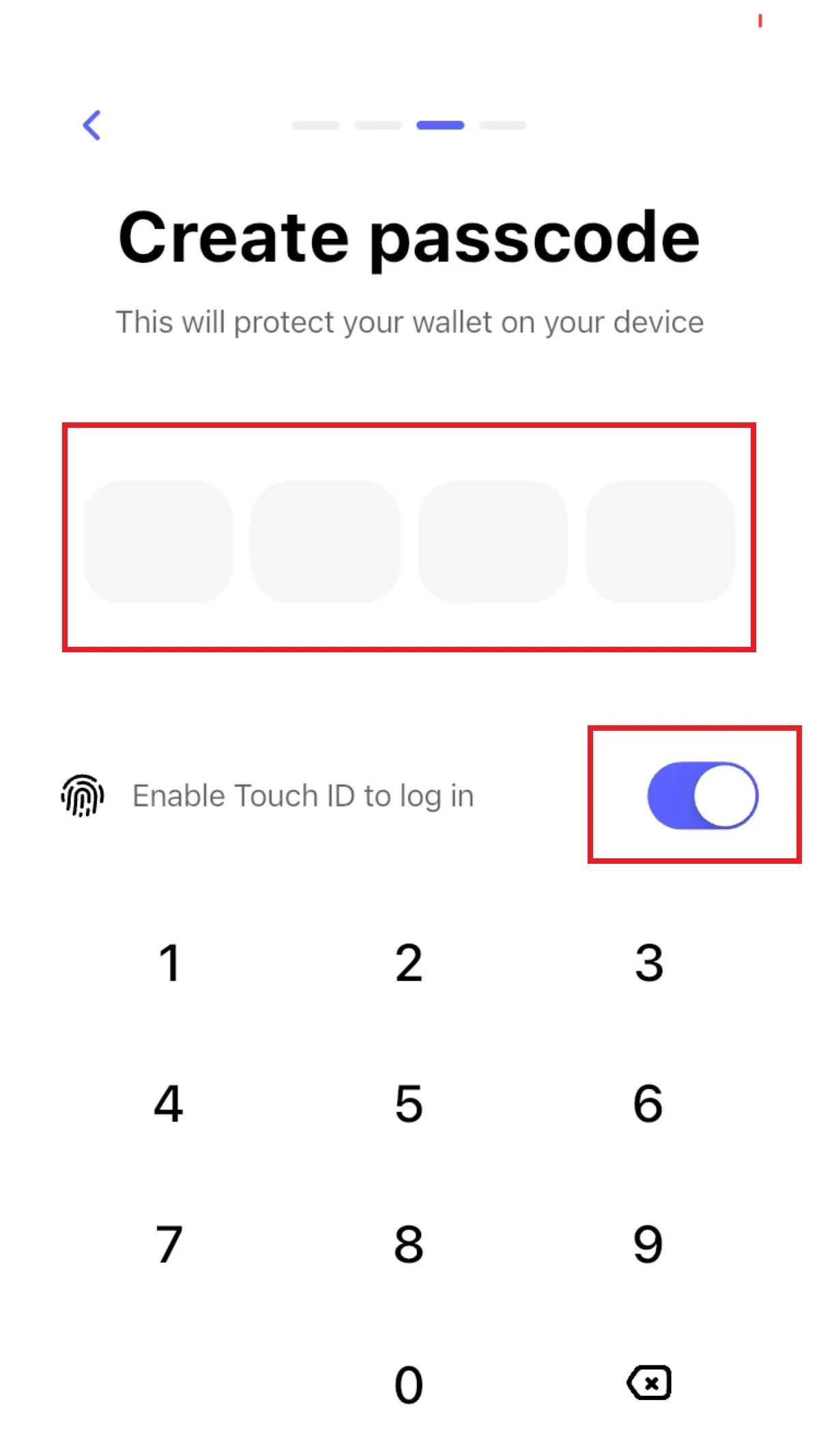This screenshot has height=1456, width=819.
Task: Enter digit 6 on the keypad
Action: 648,1103
